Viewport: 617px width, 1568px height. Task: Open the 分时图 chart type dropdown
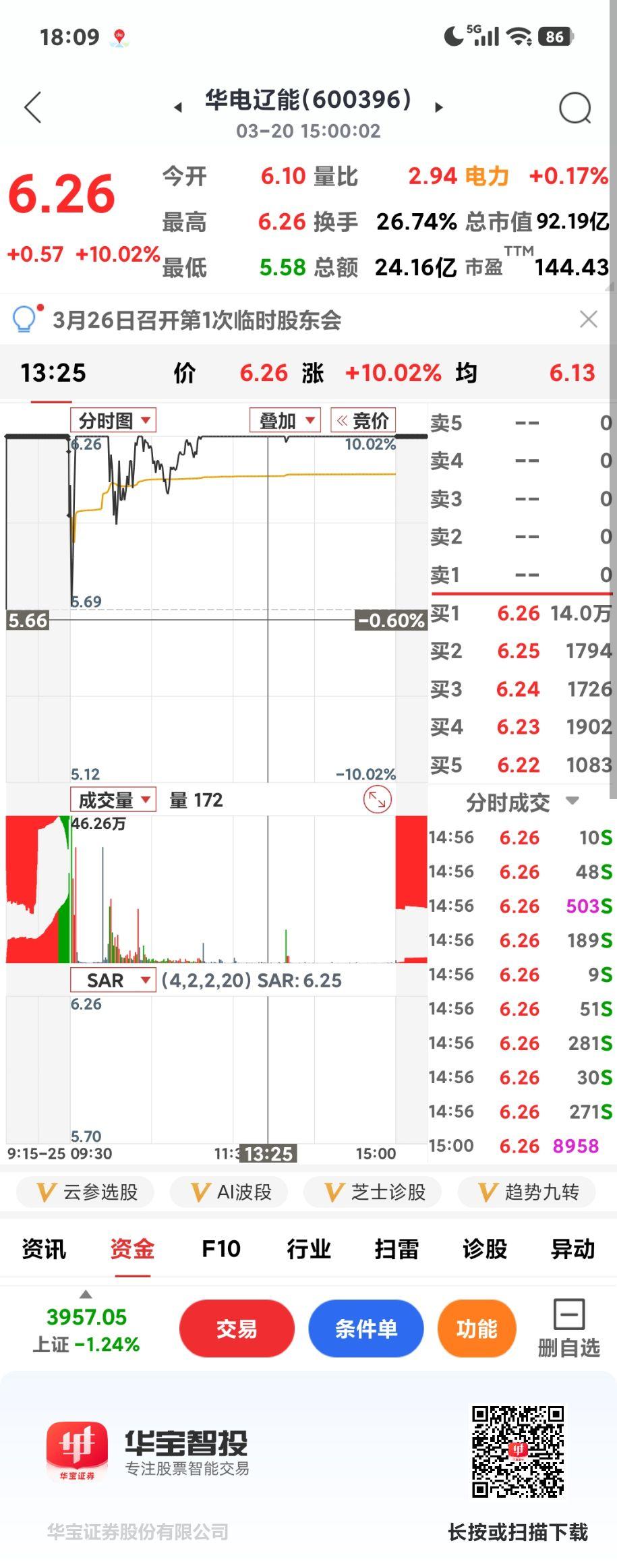(113, 419)
